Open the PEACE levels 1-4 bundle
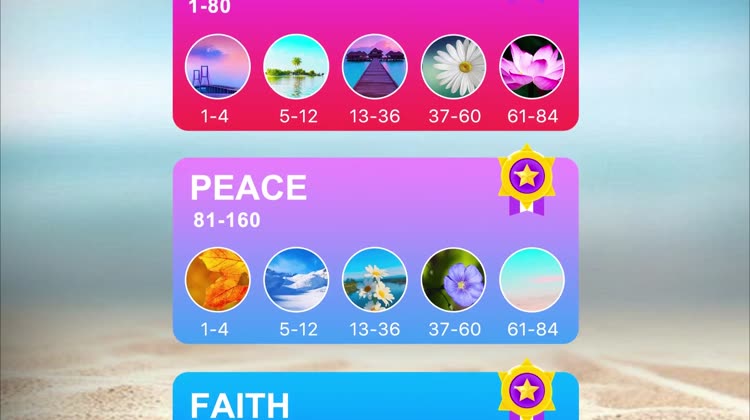750x420 pixels. coord(217,280)
